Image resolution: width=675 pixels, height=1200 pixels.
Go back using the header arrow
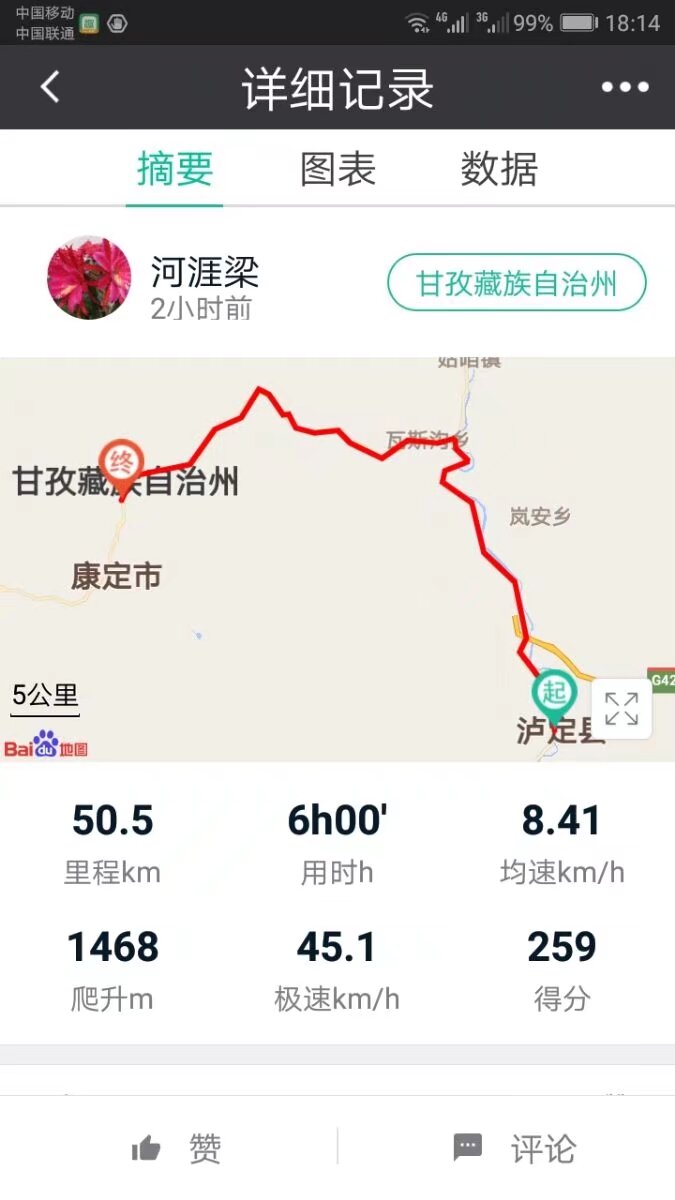pyautogui.click(x=50, y=88)
